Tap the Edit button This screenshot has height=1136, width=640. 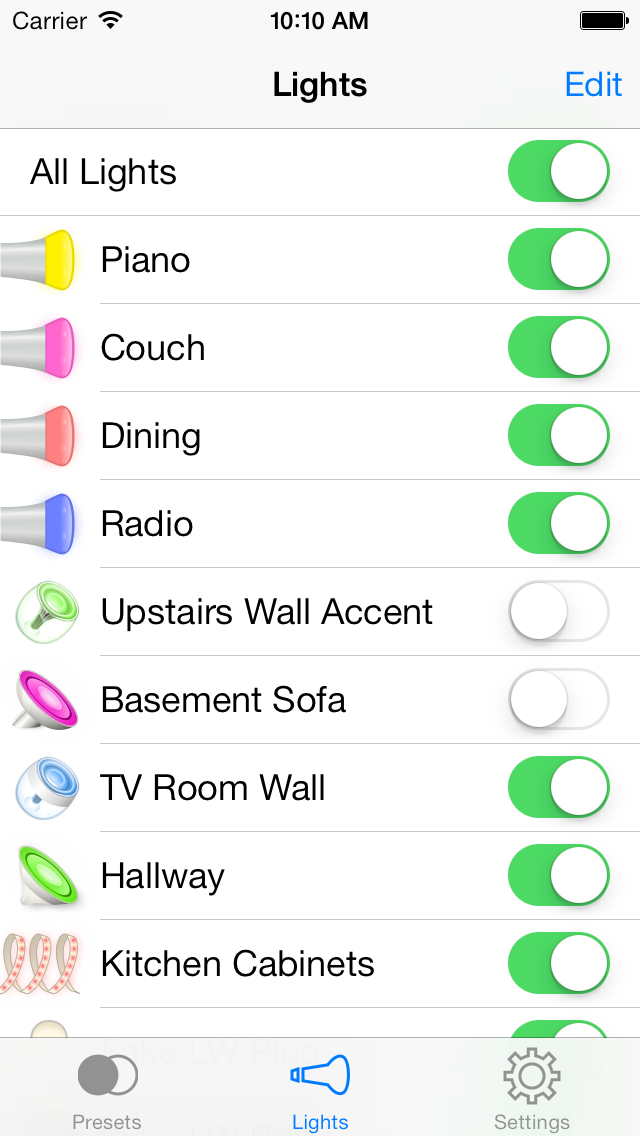coord(593,85)
